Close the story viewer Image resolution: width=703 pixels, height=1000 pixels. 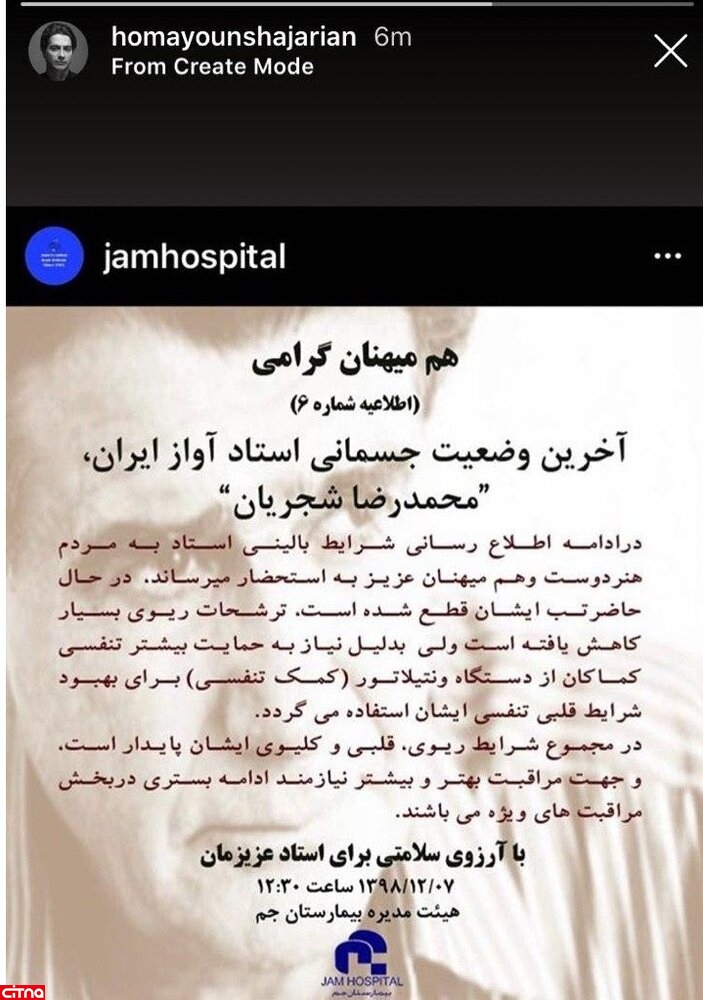[670, 51]
